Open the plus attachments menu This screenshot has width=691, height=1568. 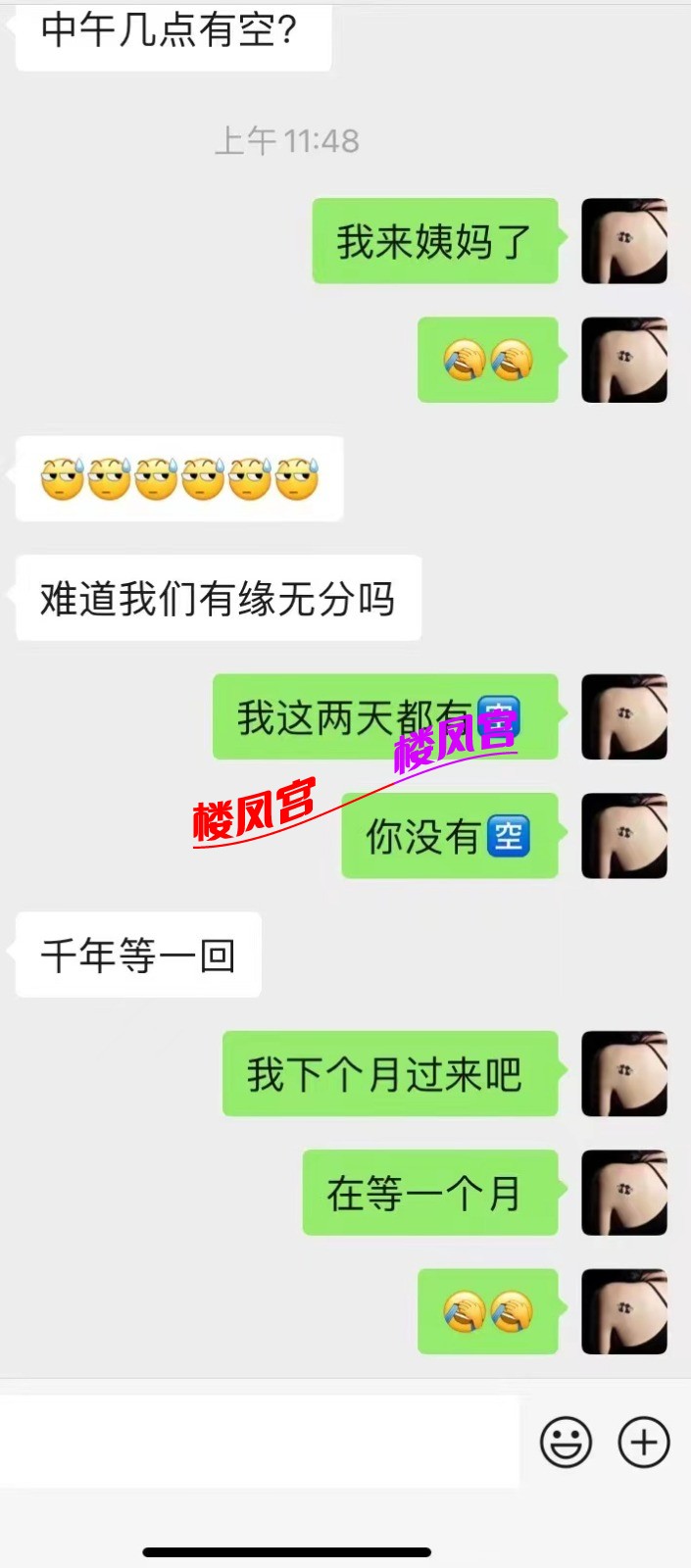pyautogui.click(x=643, y=1443)
